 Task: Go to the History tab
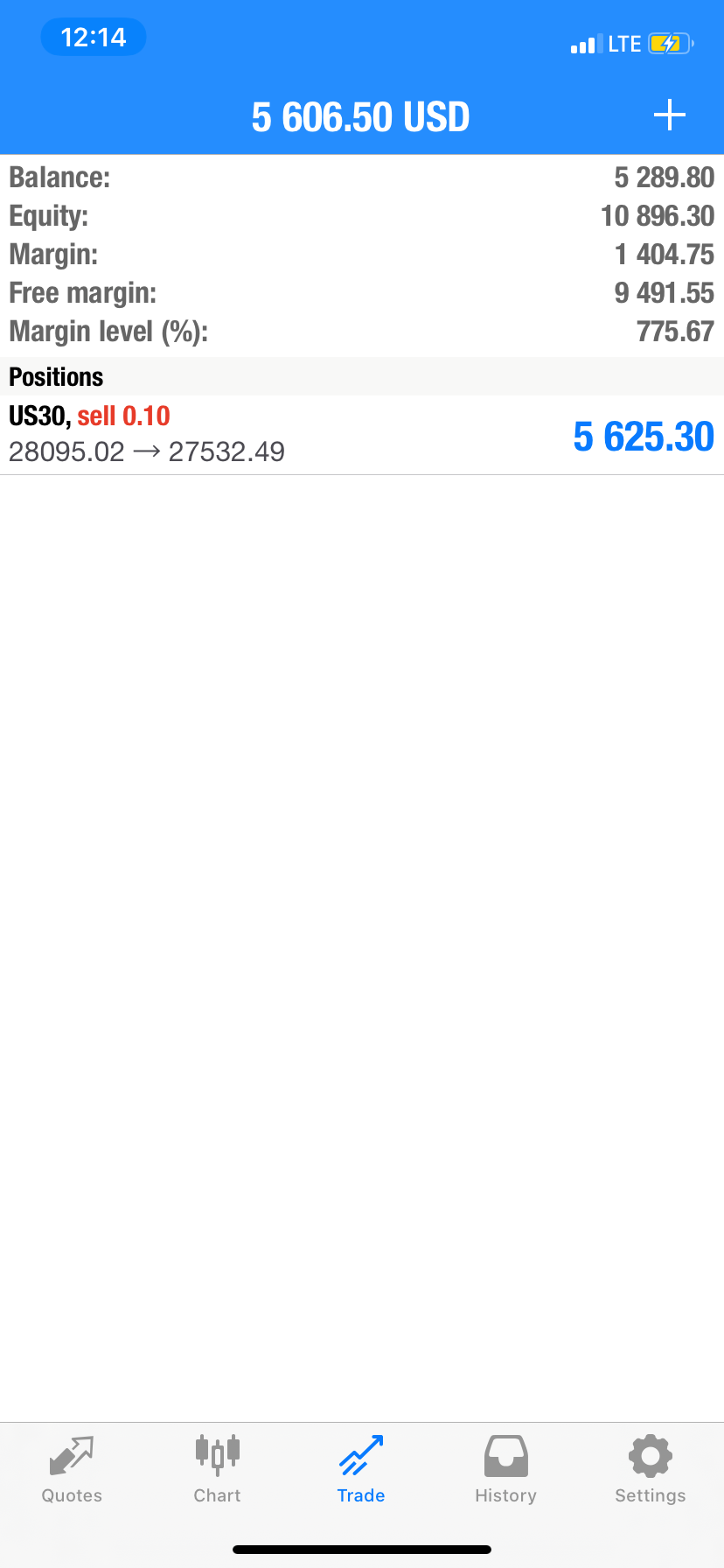coord(505,1470)
